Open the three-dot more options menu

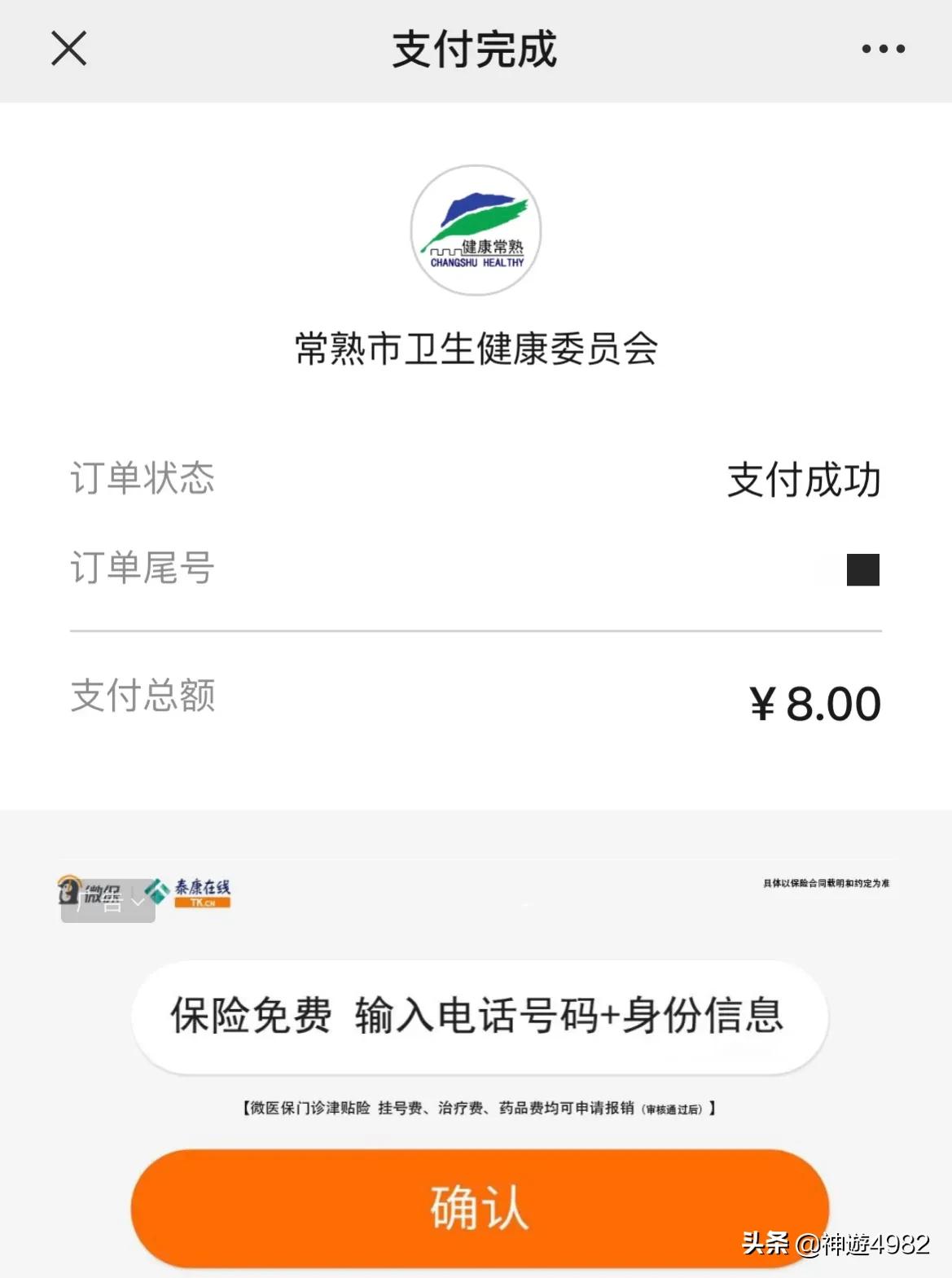pyautogui.click(x=882, y=49)
